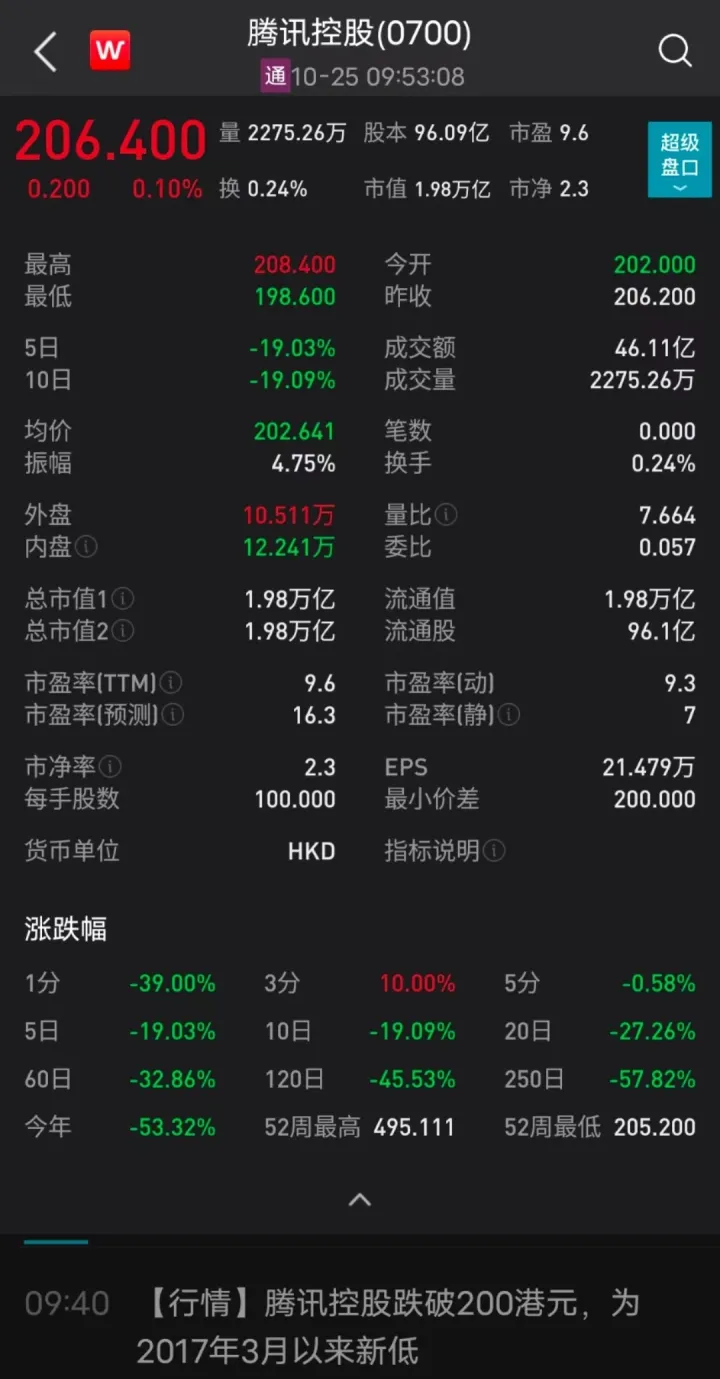Open the info icon beside 市盈率(TTM)
Screen dimensions: 720x1379
tap(172, 683)
